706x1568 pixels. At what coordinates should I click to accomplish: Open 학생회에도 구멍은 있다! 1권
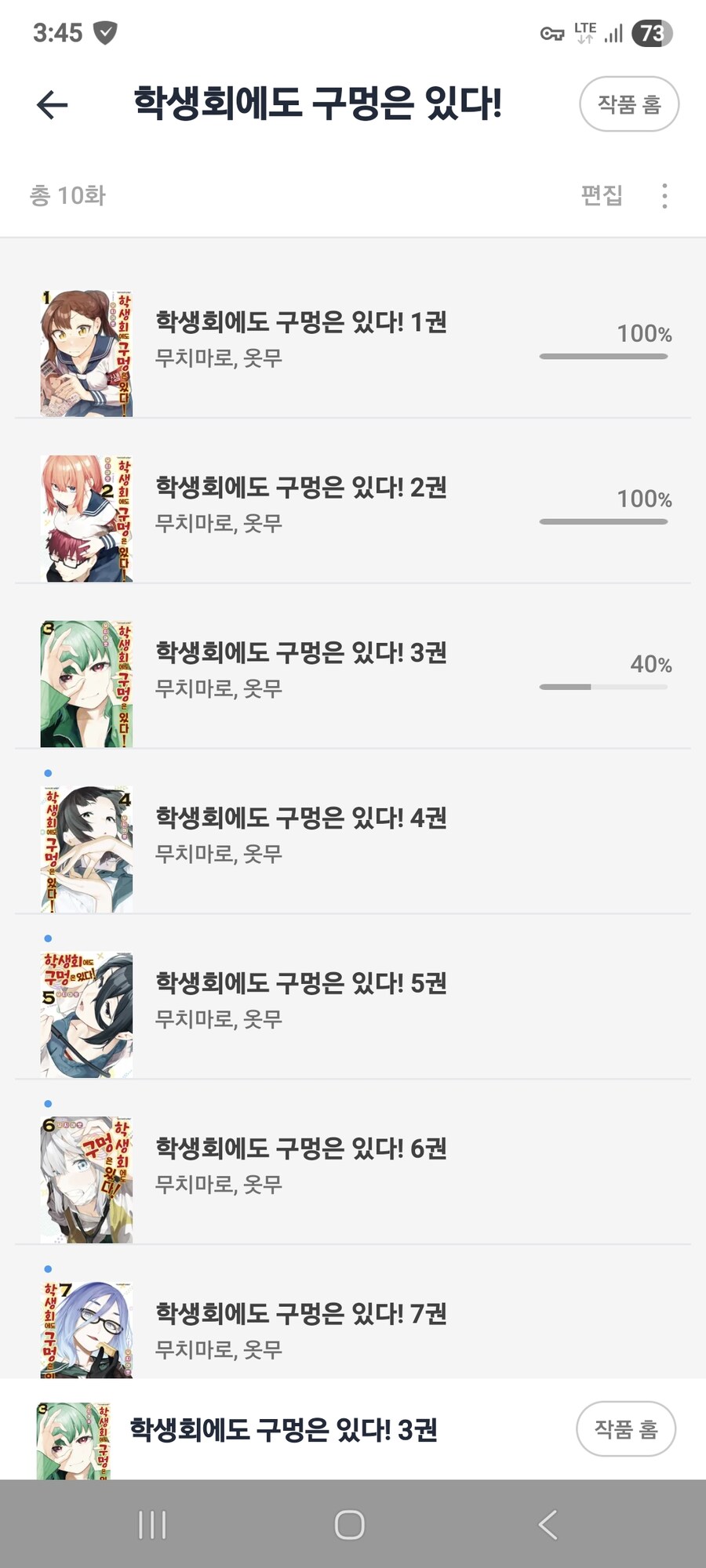[x=302, y=322]
